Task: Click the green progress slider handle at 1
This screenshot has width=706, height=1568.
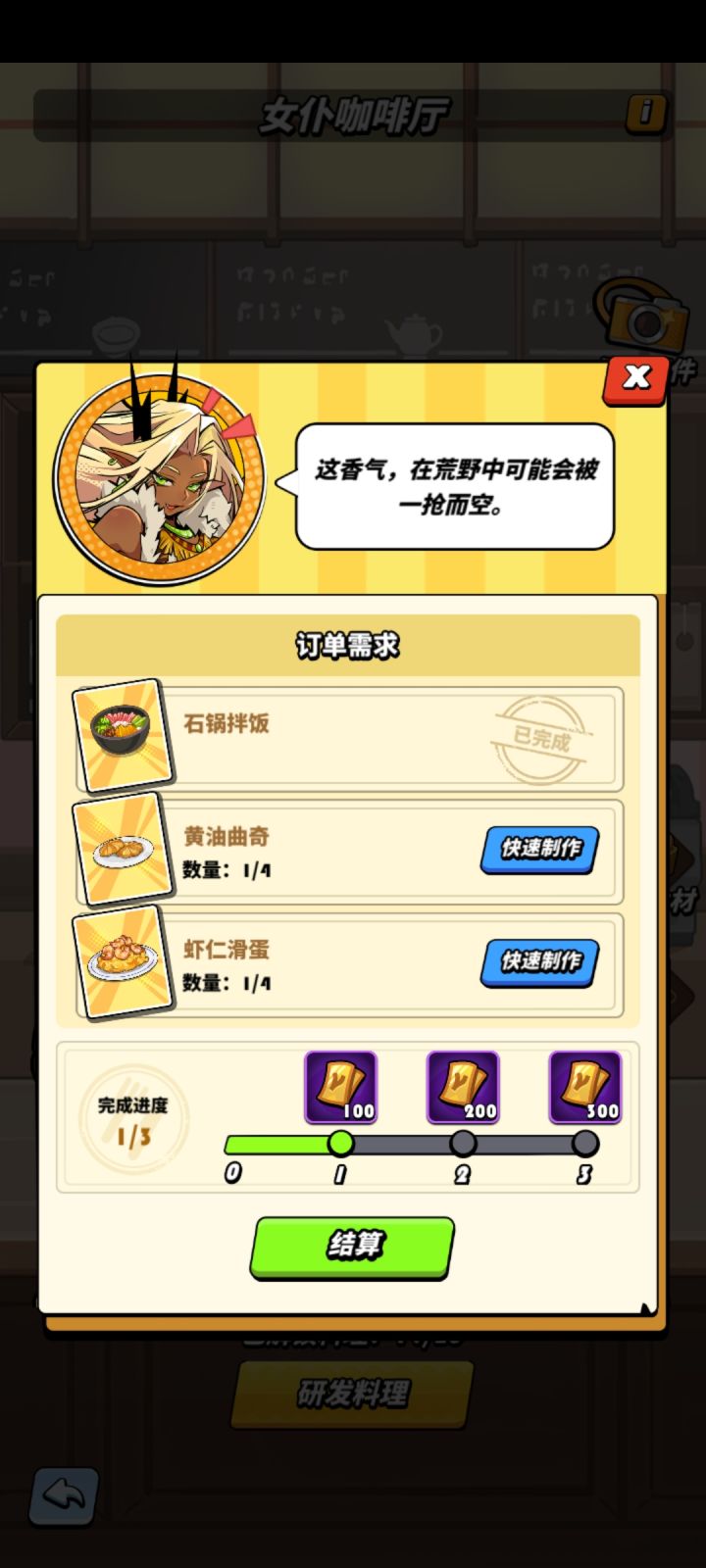Action: pos(341,1142)
